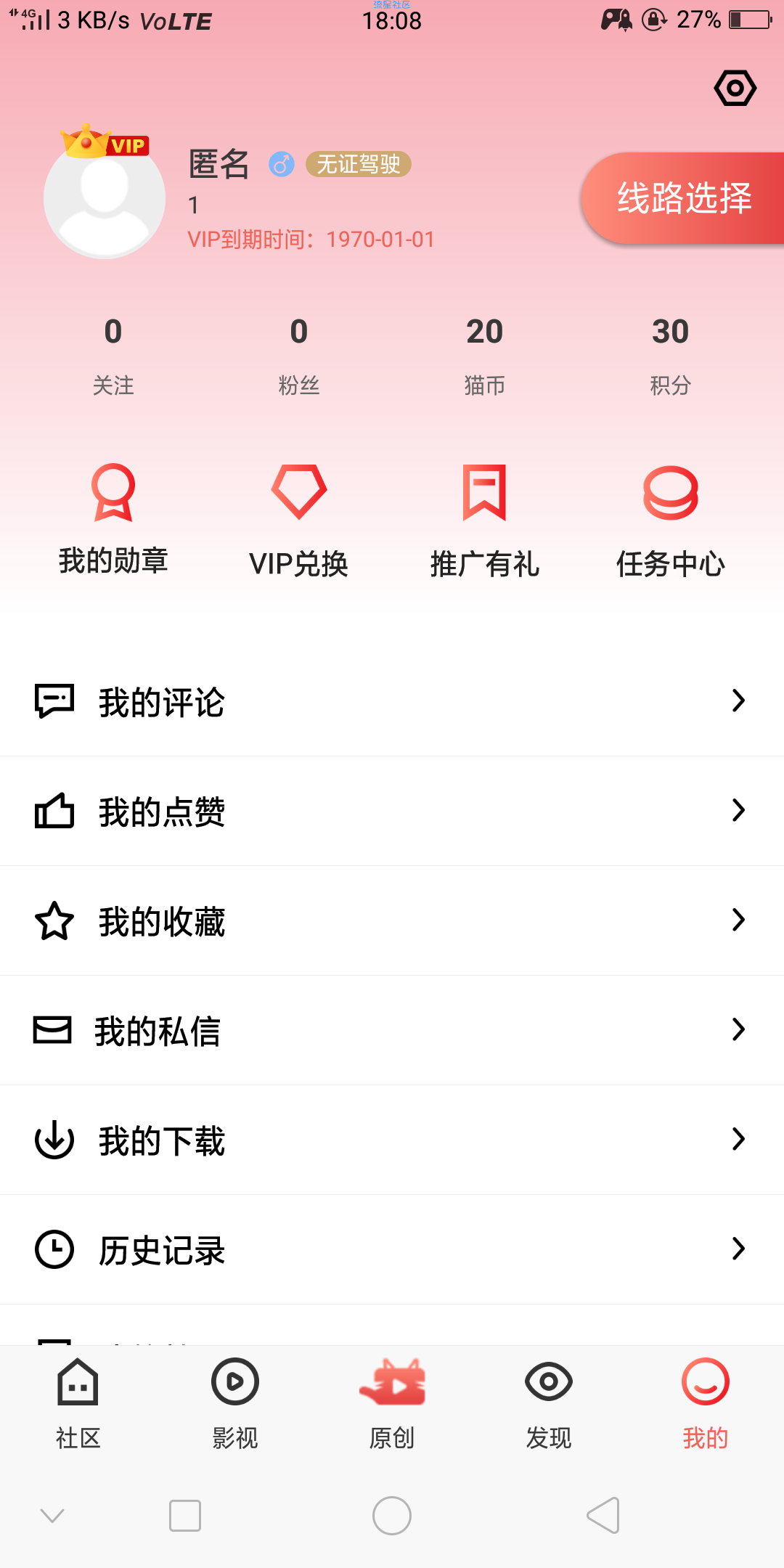Image resolution: width=784 pixels, height=1568 pixels.
Task: Open the 我的收藏 row
Action: pyautogui.click(x=392, y=920)
